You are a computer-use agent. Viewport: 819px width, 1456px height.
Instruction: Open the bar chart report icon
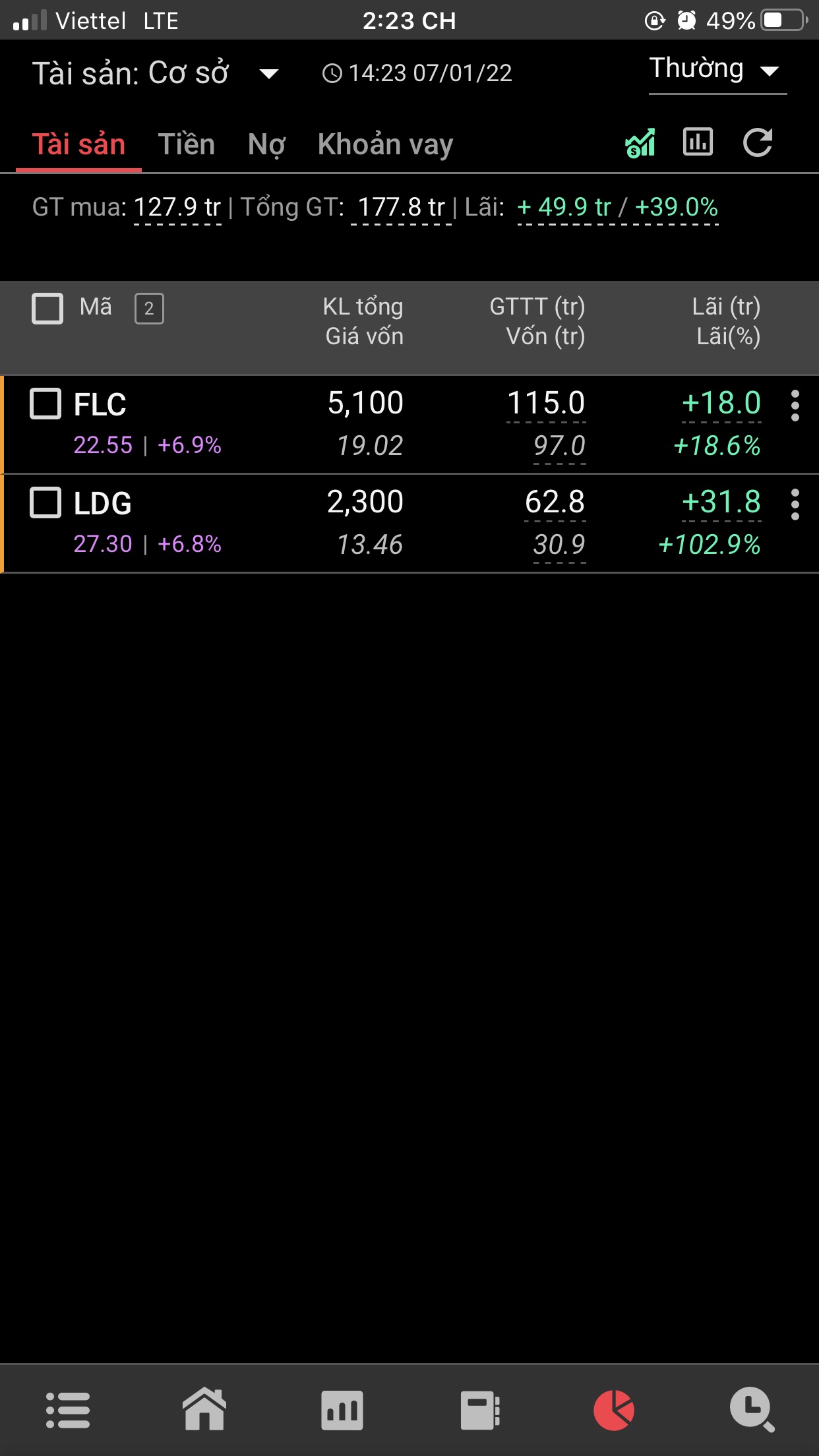[x=698, y=142]
